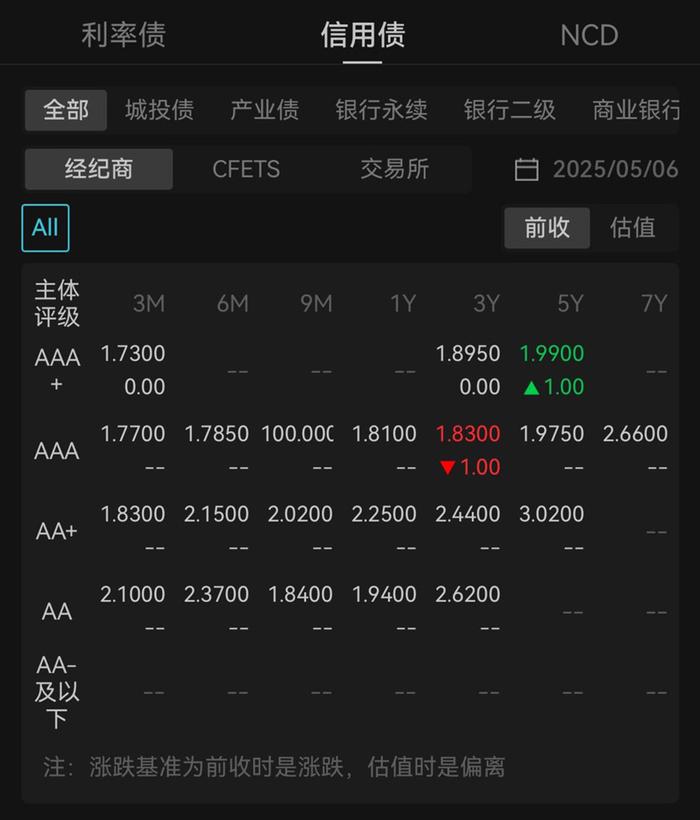Choose the 银行二级 category

coord(509,110)
